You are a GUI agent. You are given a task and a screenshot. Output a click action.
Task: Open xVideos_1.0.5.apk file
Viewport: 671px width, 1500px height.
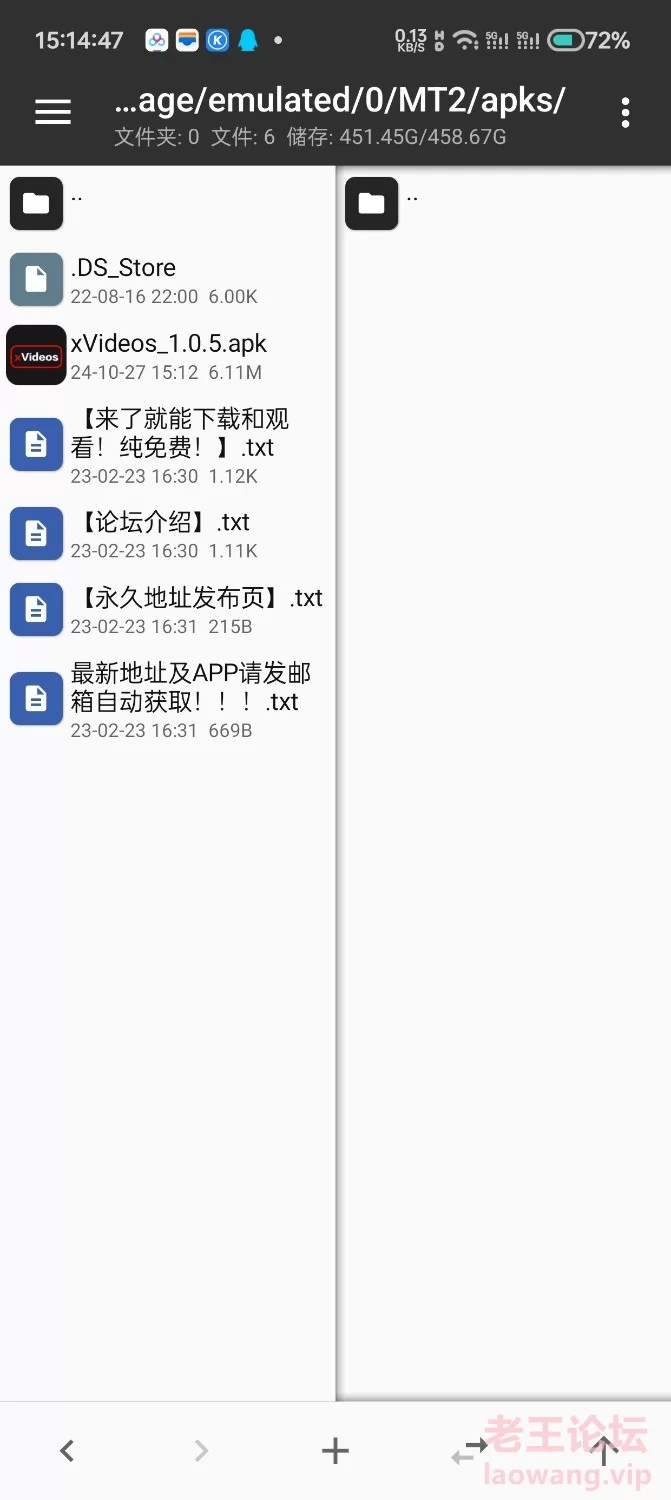pos(168,355)
